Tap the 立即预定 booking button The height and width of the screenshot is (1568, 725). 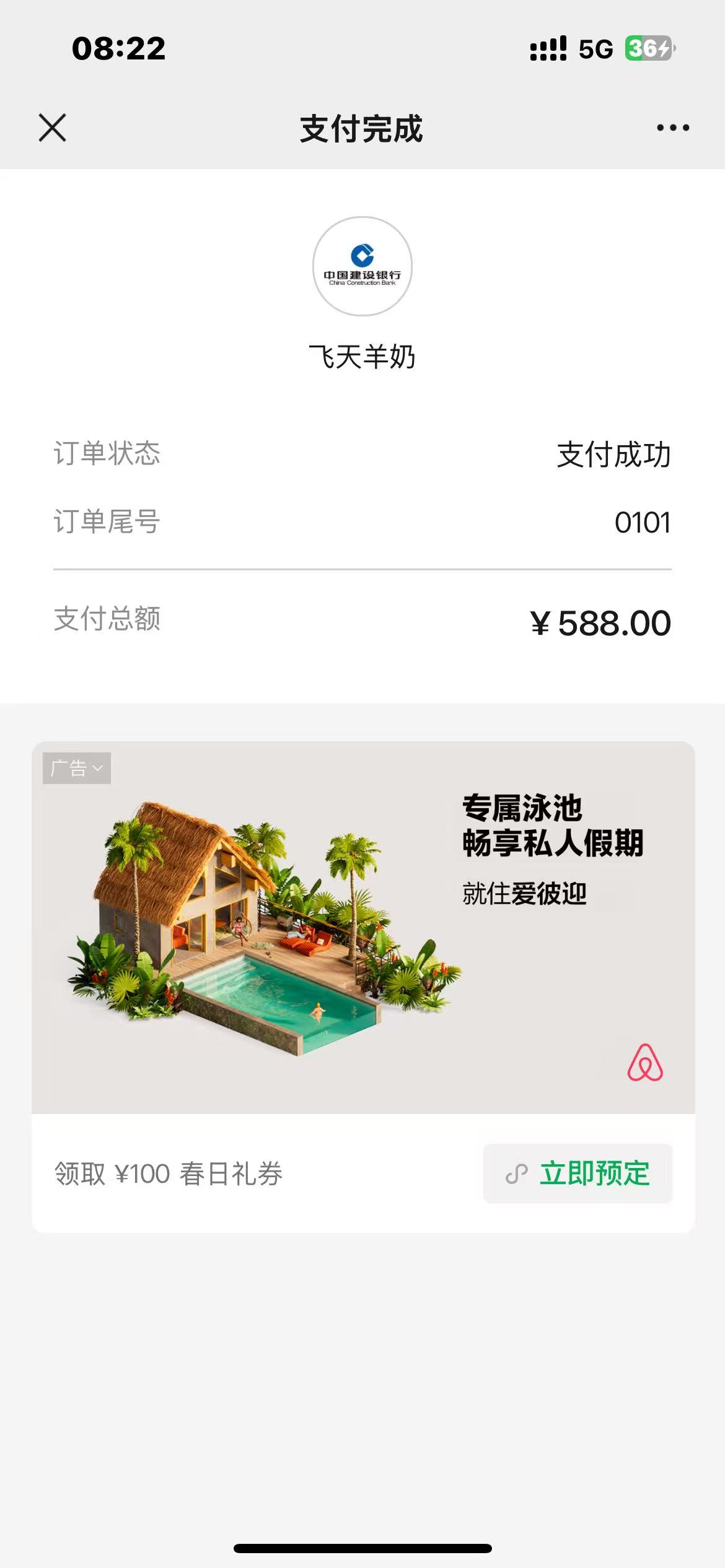(x=578, y=1174)
